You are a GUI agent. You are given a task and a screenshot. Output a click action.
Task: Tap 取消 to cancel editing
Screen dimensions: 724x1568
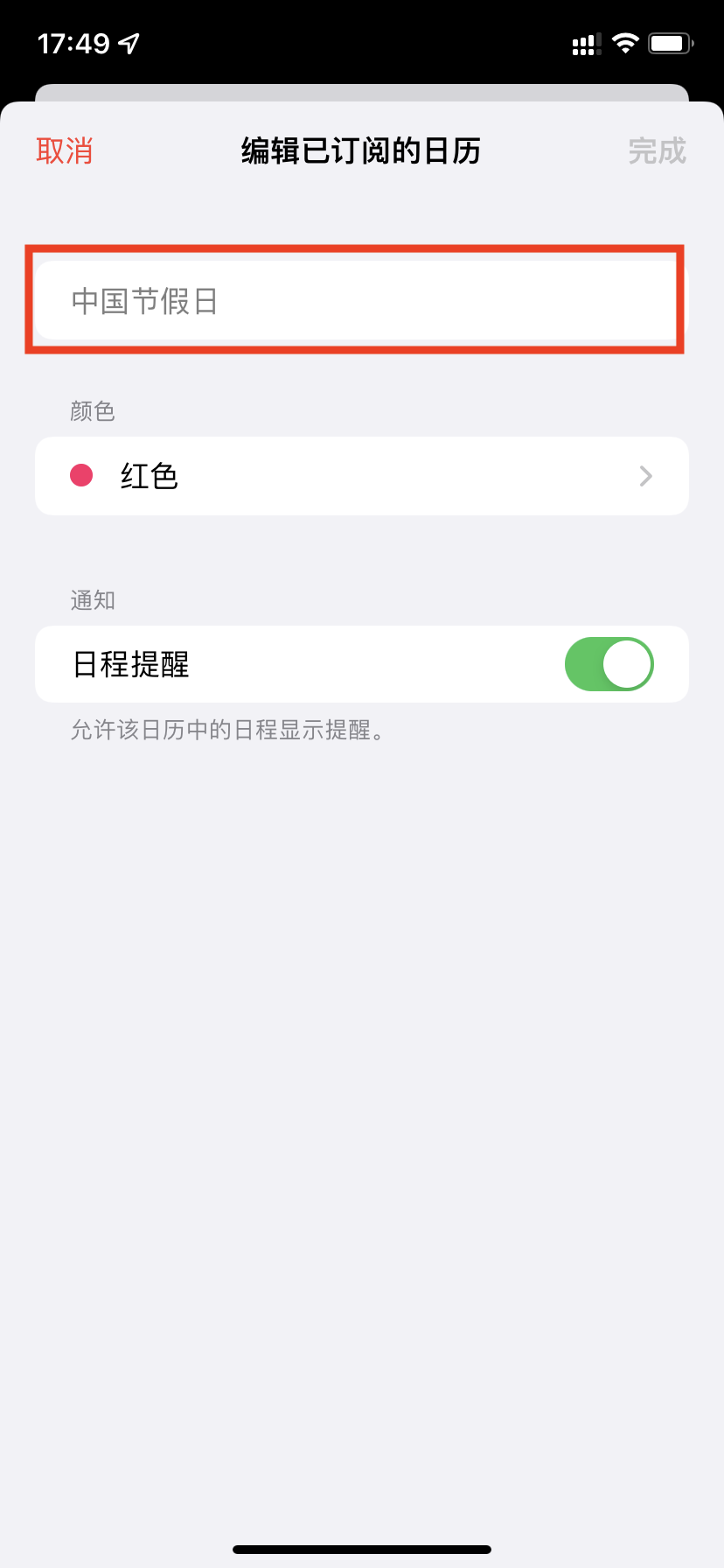[x=65, y=151]
